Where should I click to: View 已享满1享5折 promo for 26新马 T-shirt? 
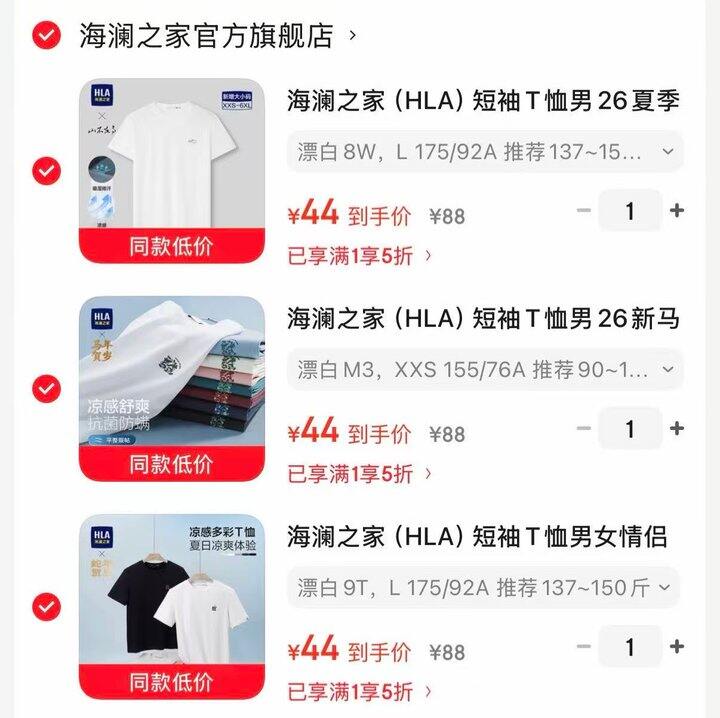(360, 473)
